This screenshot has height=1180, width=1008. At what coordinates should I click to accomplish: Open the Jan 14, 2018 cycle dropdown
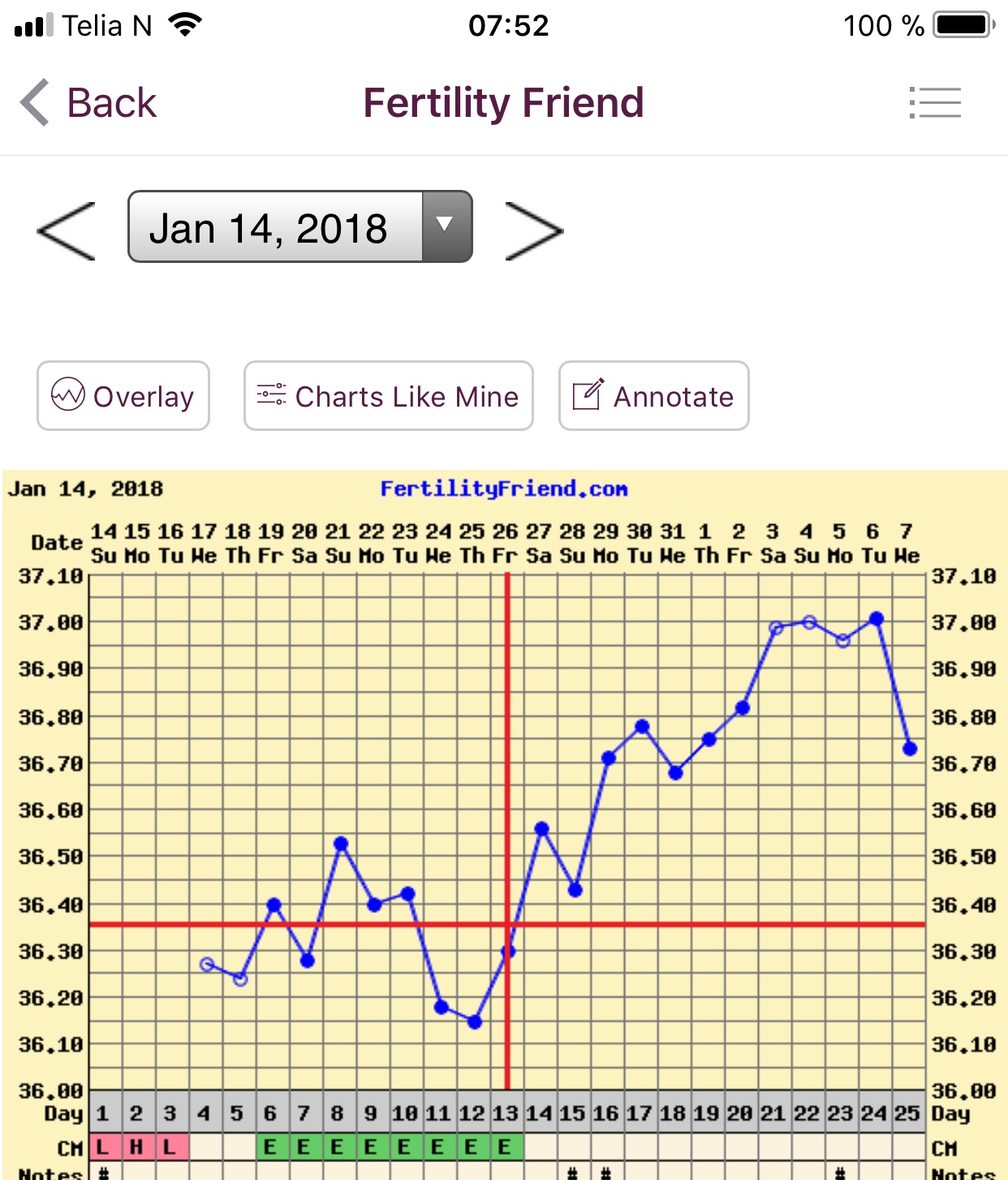[299, 227]
